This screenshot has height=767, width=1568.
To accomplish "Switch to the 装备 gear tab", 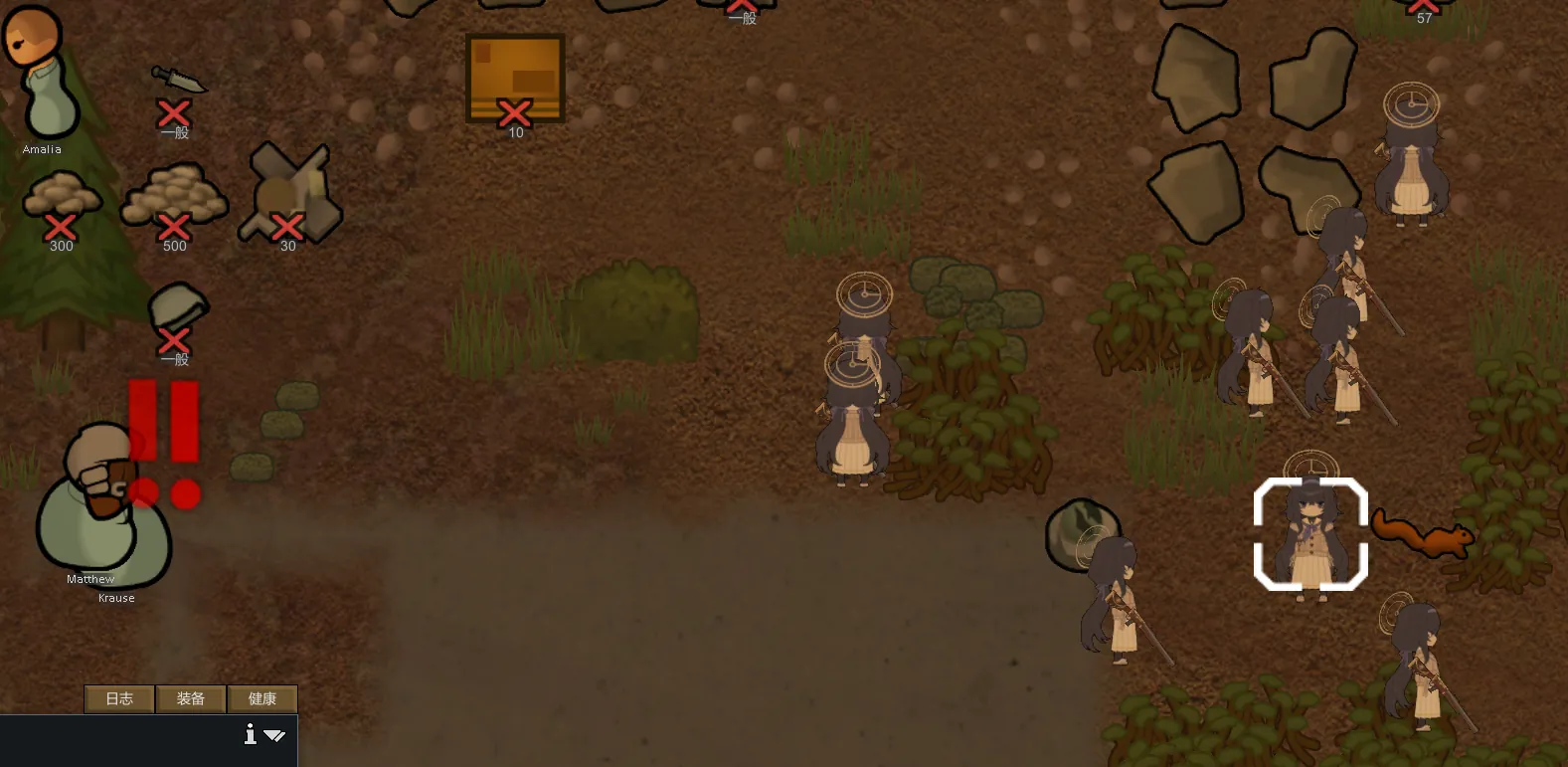I will point(191,699).
